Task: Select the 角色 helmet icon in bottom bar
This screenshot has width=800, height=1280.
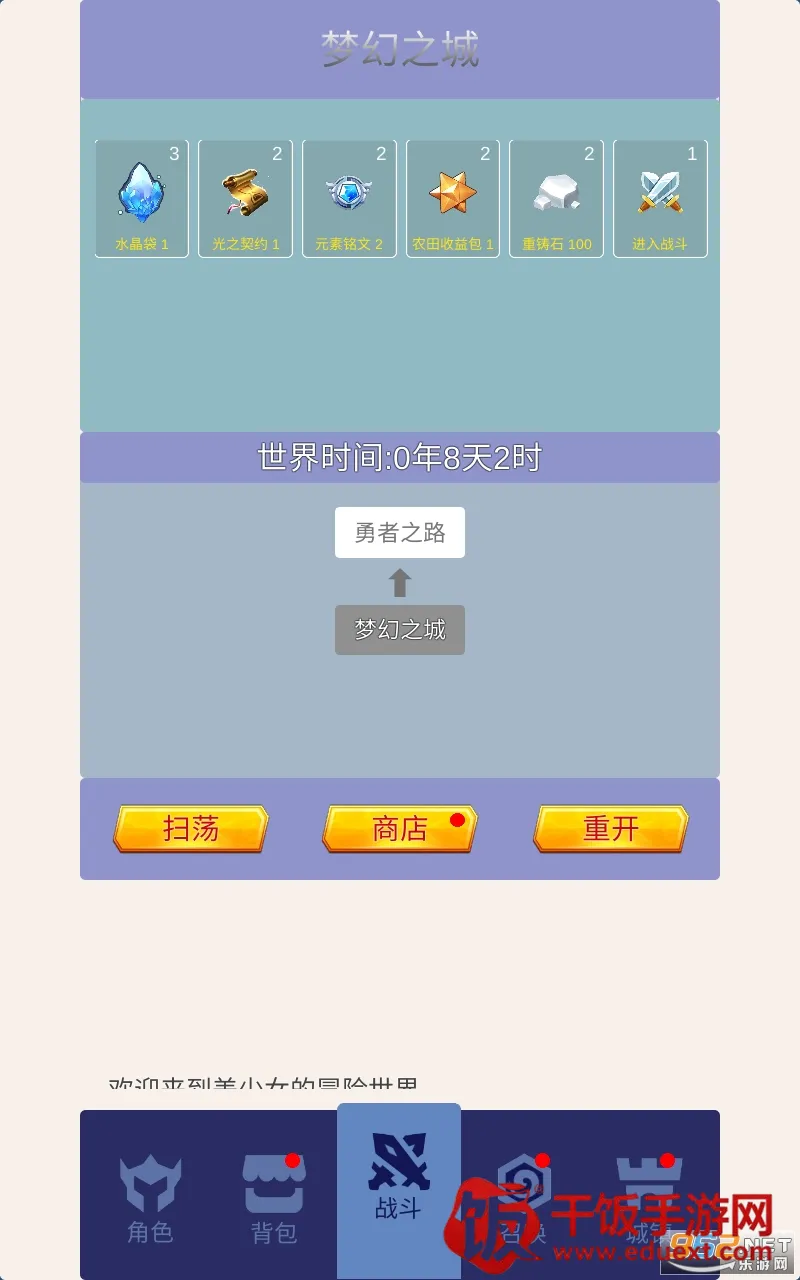Action: (148, 1185)
